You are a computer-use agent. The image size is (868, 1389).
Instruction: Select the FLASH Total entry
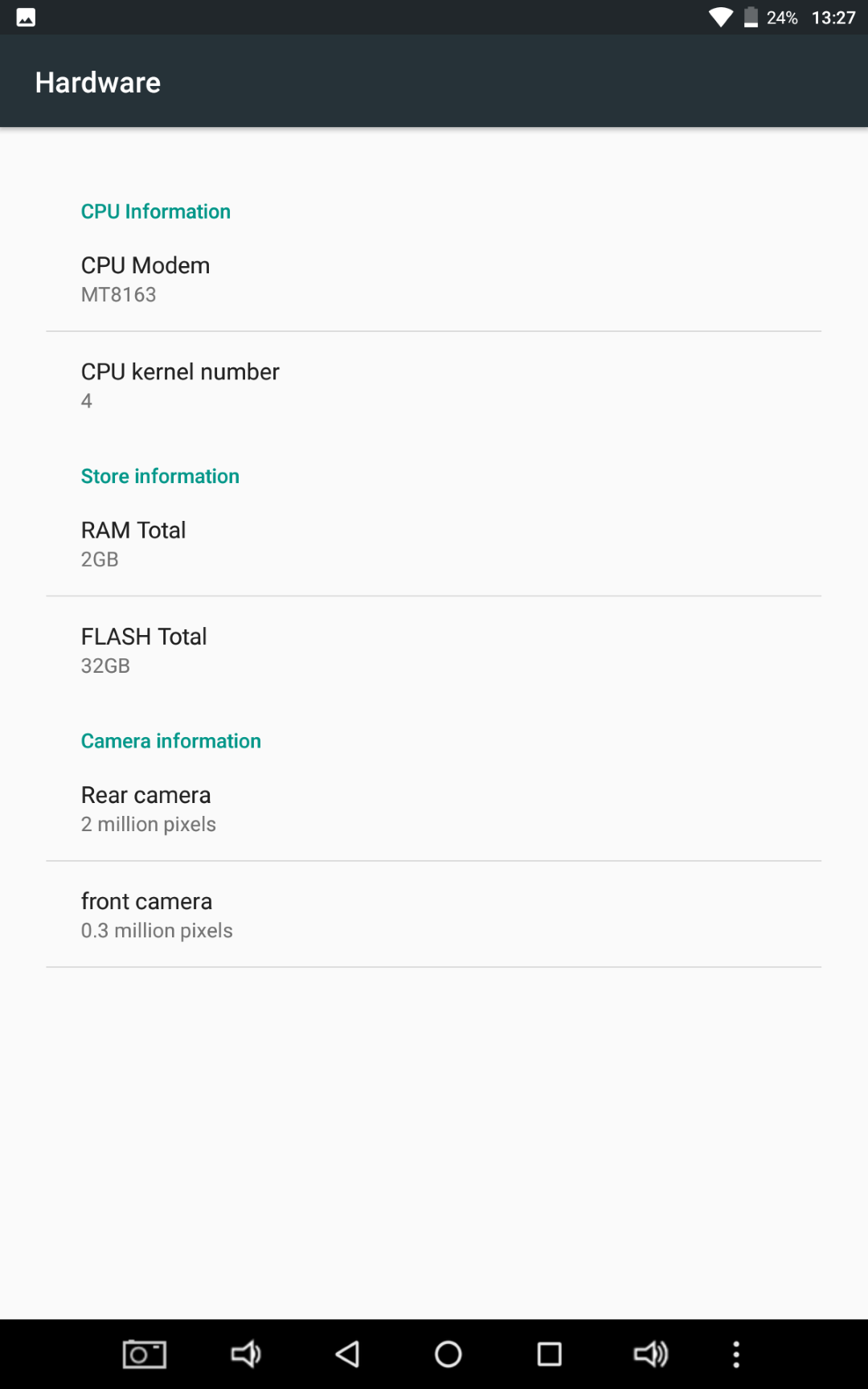(434, 649)
